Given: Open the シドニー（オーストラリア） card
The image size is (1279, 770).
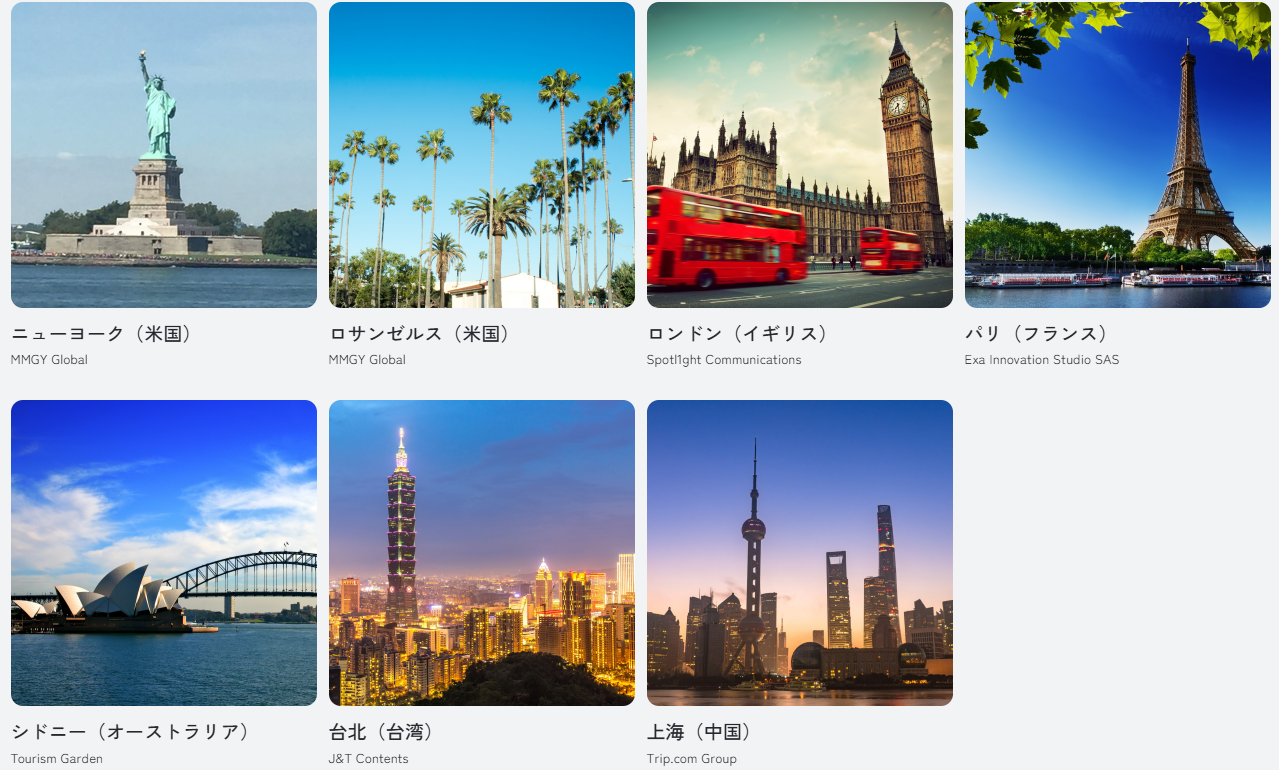Looking at the screenshot, I should (x=164, y=553).
